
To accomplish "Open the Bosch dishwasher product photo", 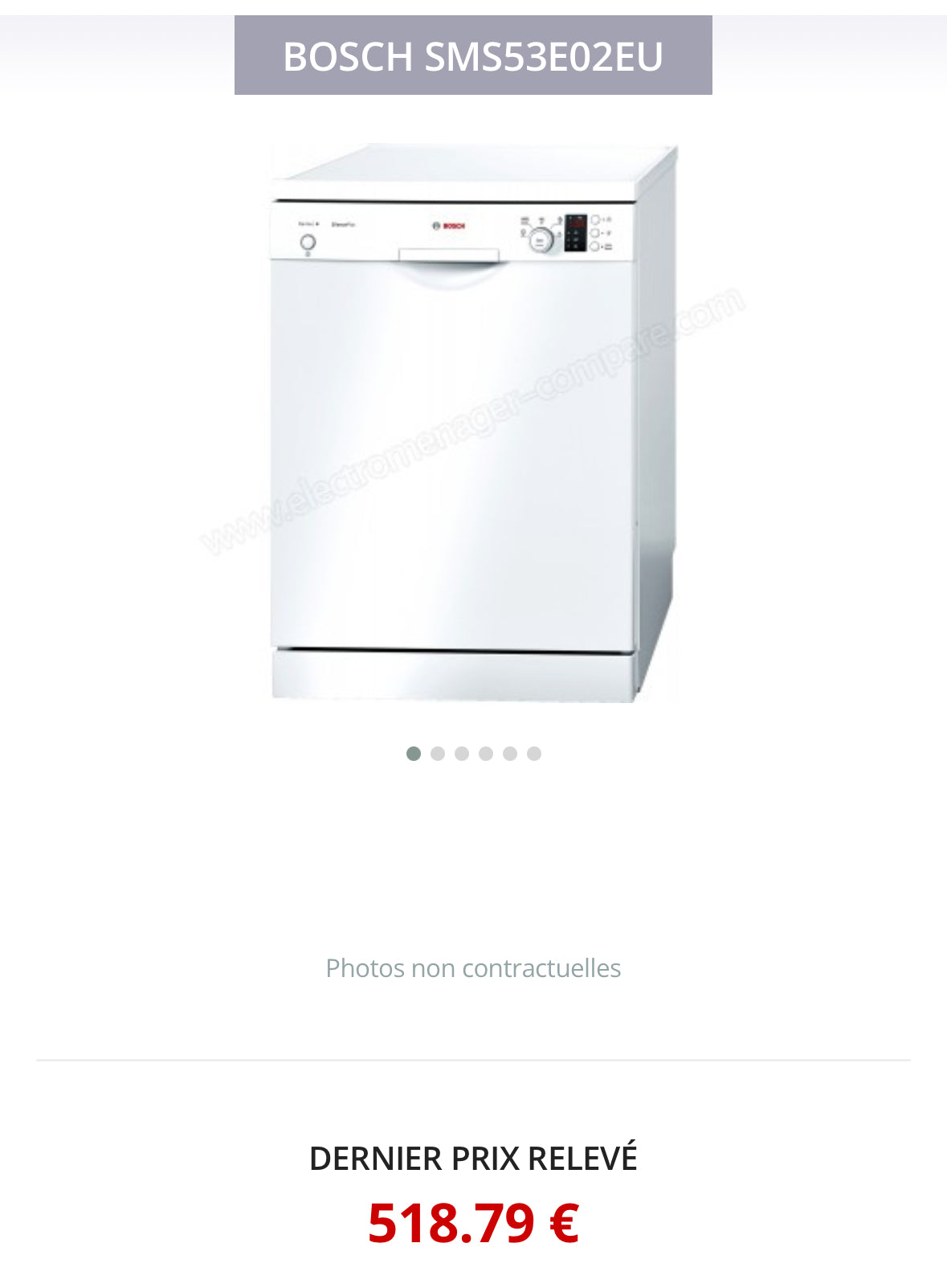I will 473,423.
